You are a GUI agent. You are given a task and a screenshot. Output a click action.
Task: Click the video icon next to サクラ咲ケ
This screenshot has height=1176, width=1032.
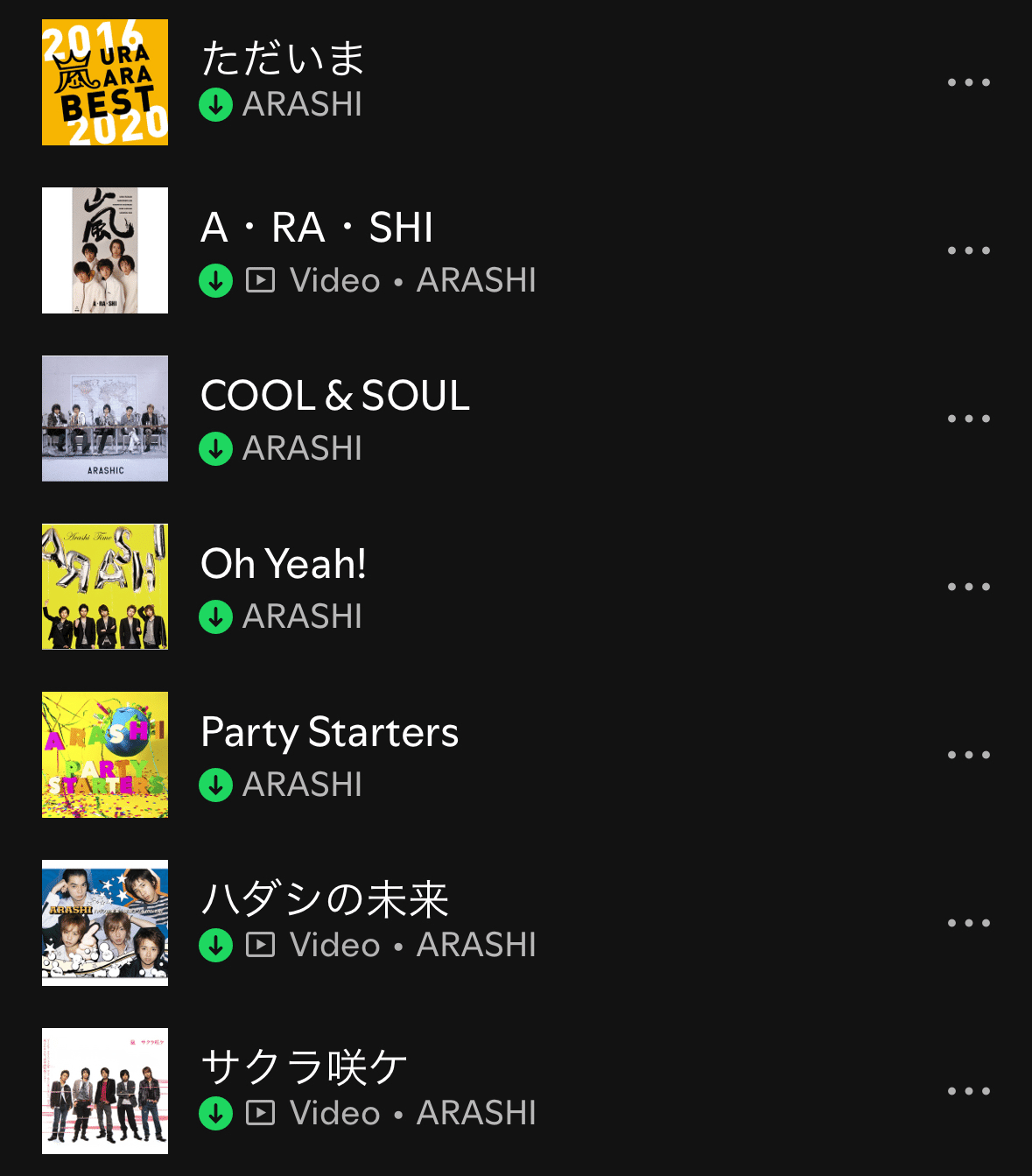click(260, 1113)
